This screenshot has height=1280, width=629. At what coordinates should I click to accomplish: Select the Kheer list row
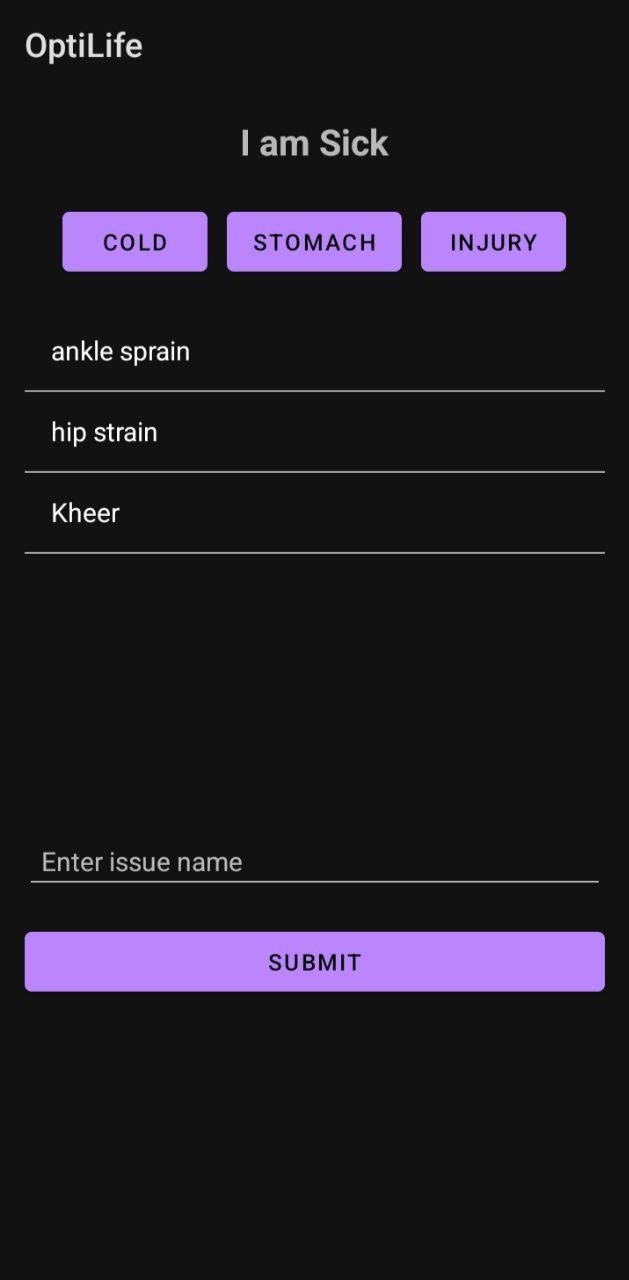314,513
